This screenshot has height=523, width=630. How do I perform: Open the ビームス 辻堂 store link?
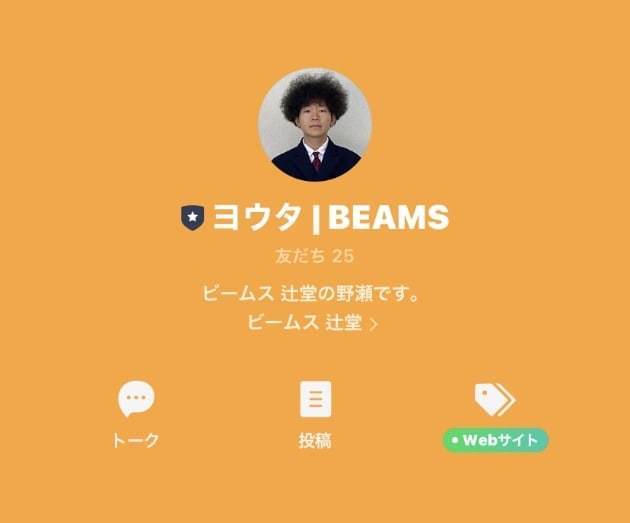pos(312,323)
